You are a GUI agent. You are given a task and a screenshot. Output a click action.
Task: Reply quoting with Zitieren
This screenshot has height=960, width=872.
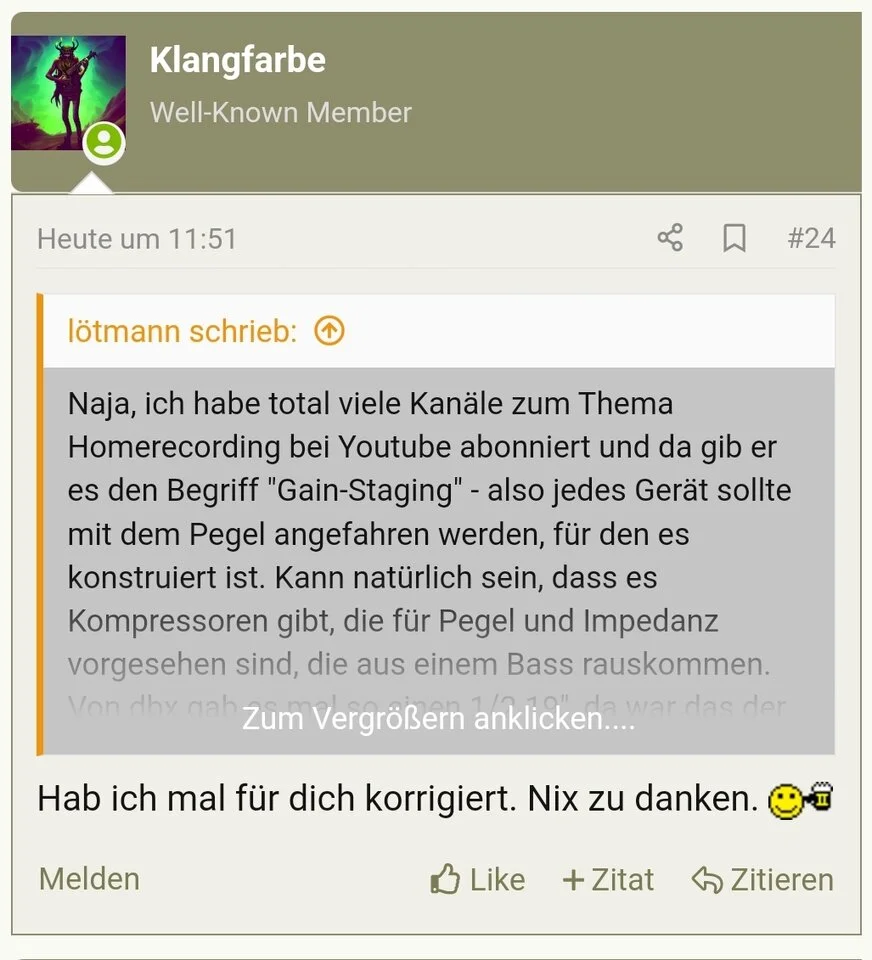coord(762,879)
